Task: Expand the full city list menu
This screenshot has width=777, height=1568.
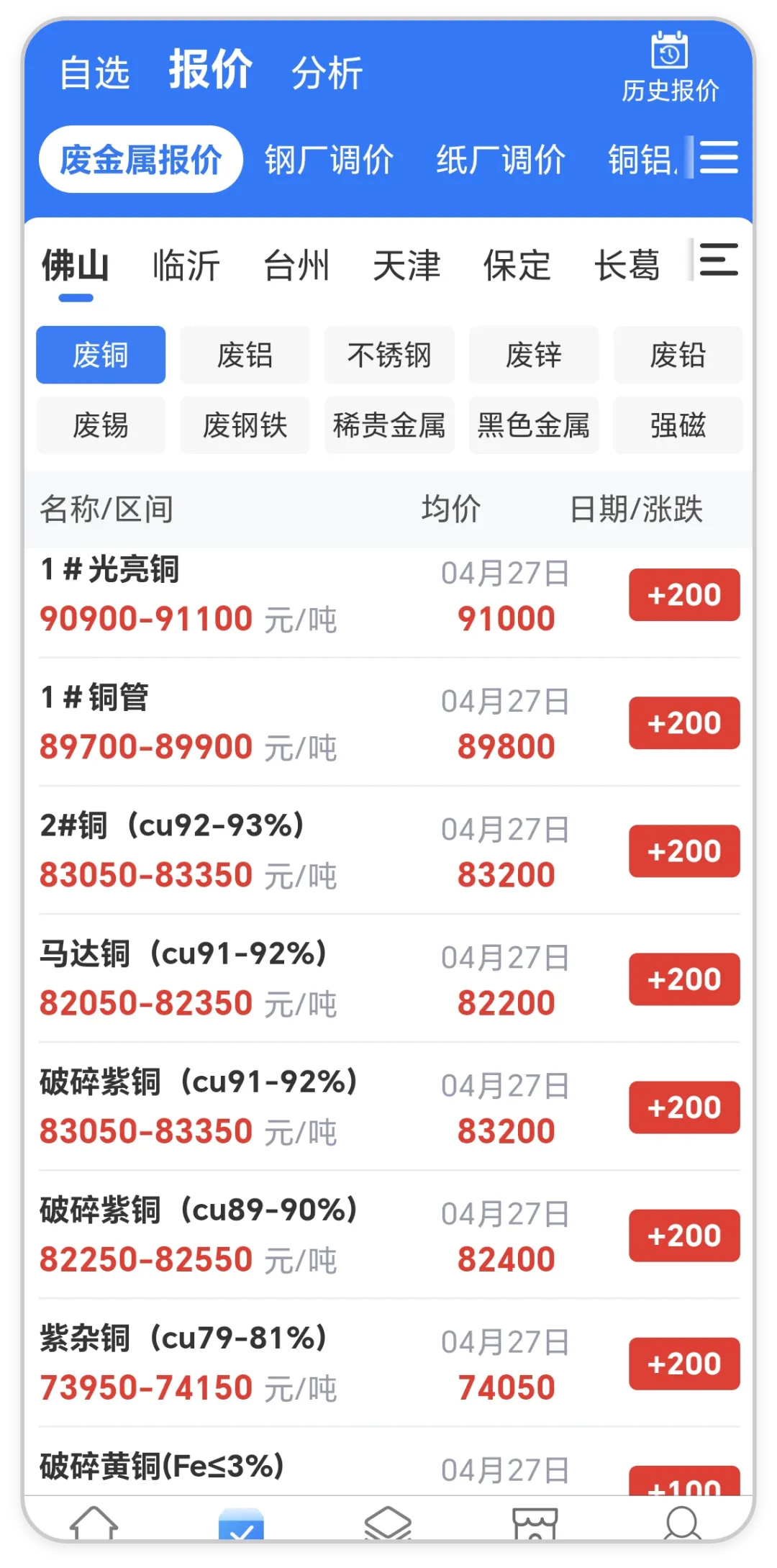Action: [719, 260]
